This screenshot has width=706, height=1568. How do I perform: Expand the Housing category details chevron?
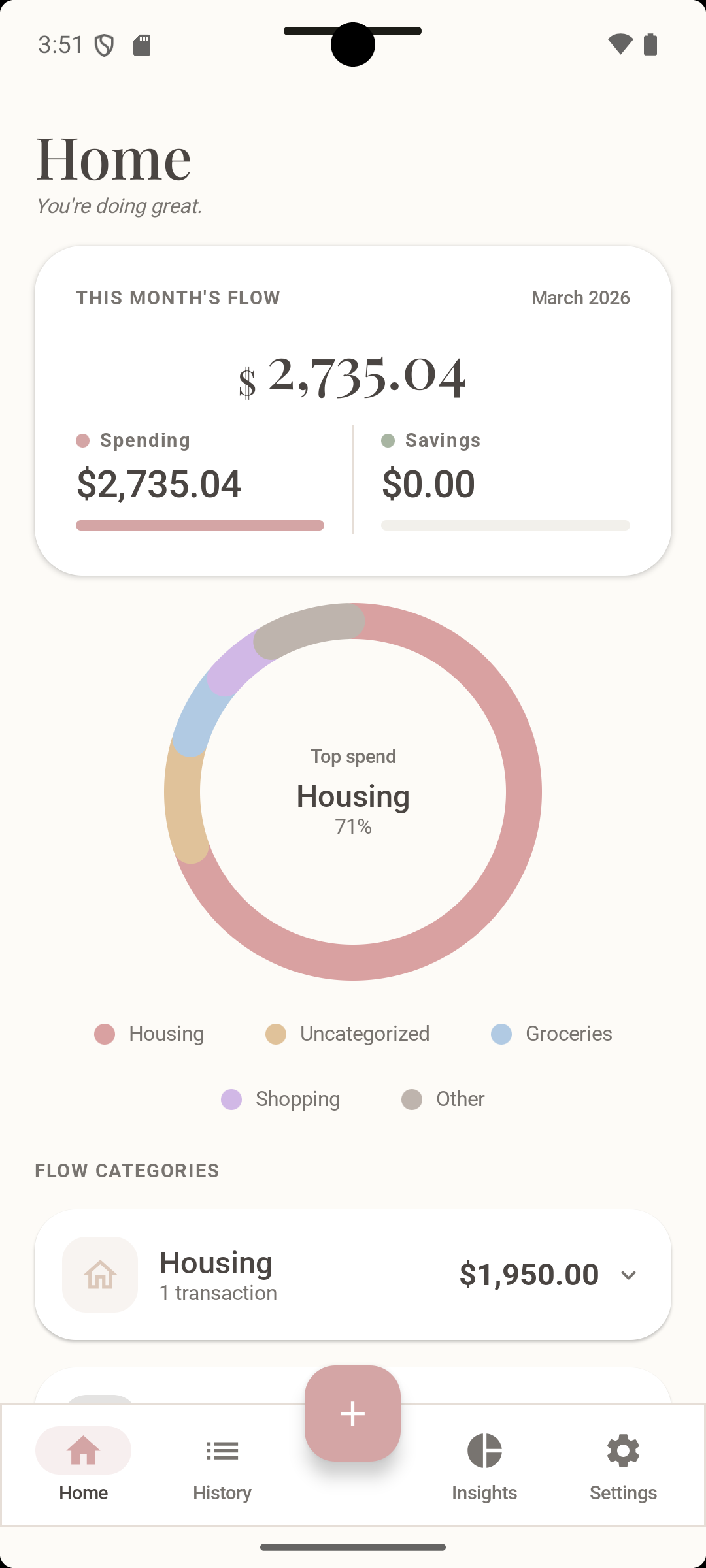coord(629,1275)
